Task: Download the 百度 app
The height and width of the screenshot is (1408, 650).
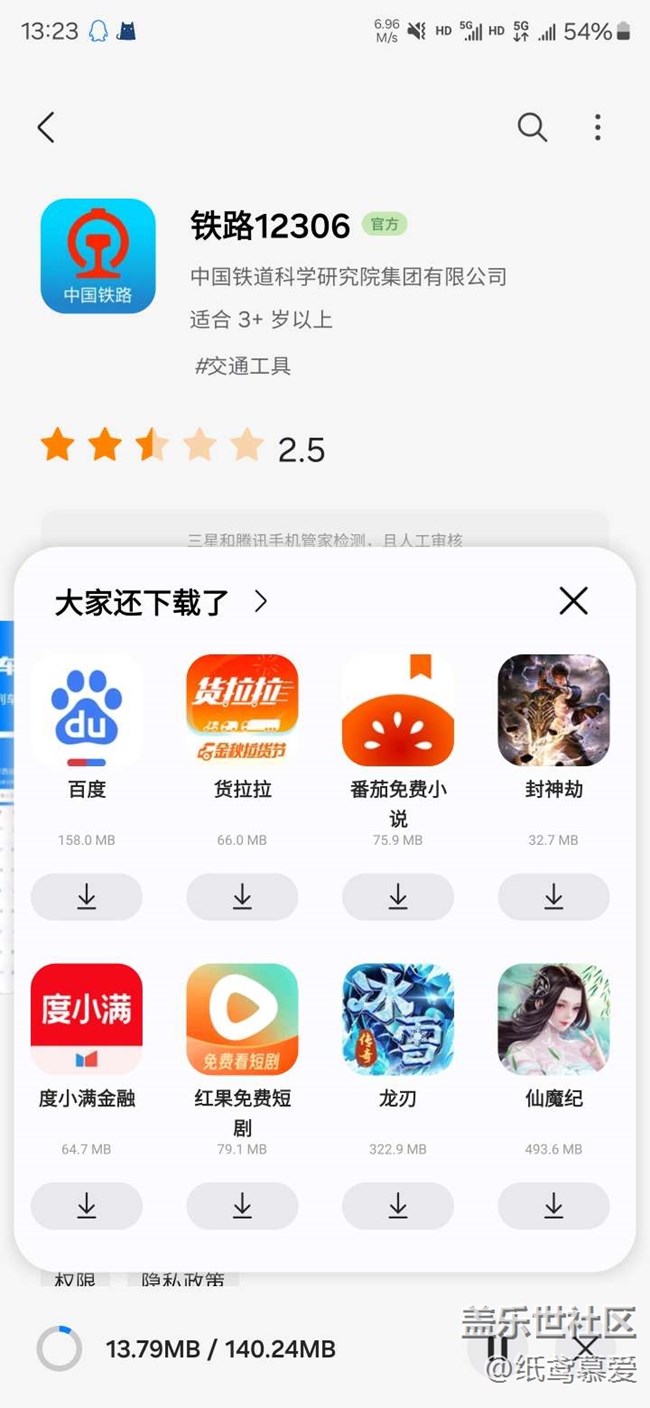Action: (87, 896)
